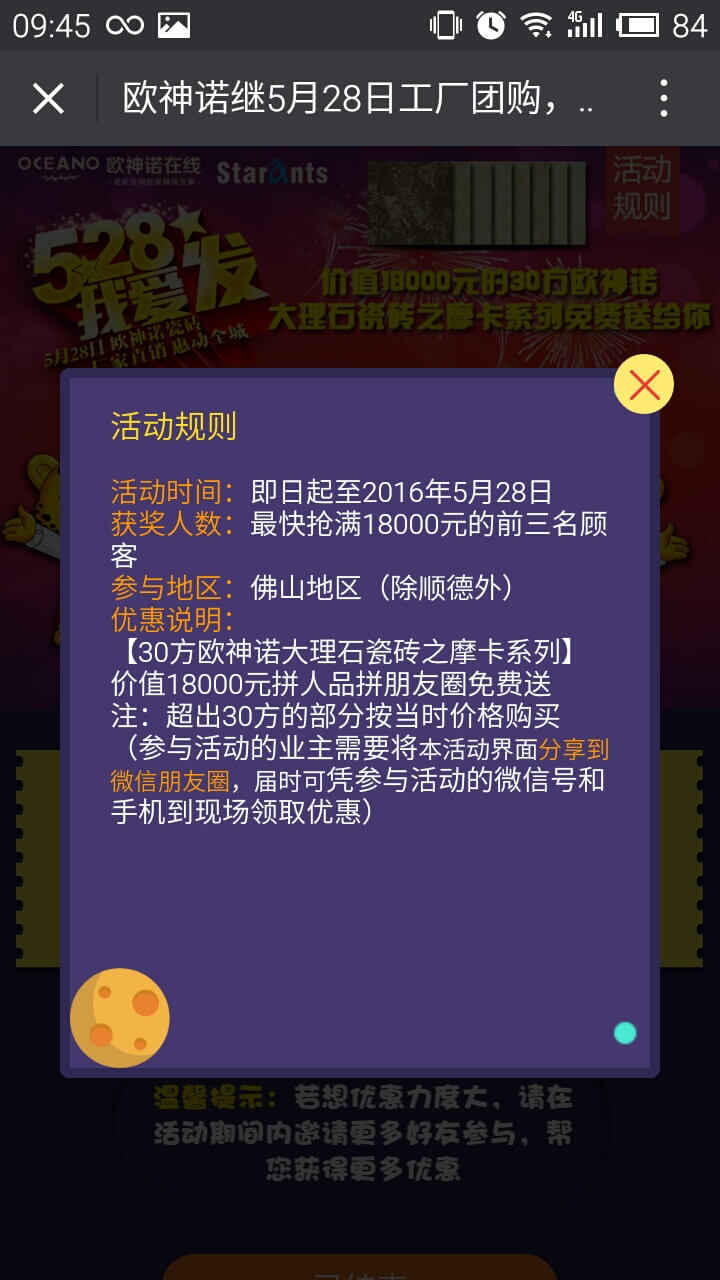Dismiss the 活动规则 popup

(x=644, y=384)
